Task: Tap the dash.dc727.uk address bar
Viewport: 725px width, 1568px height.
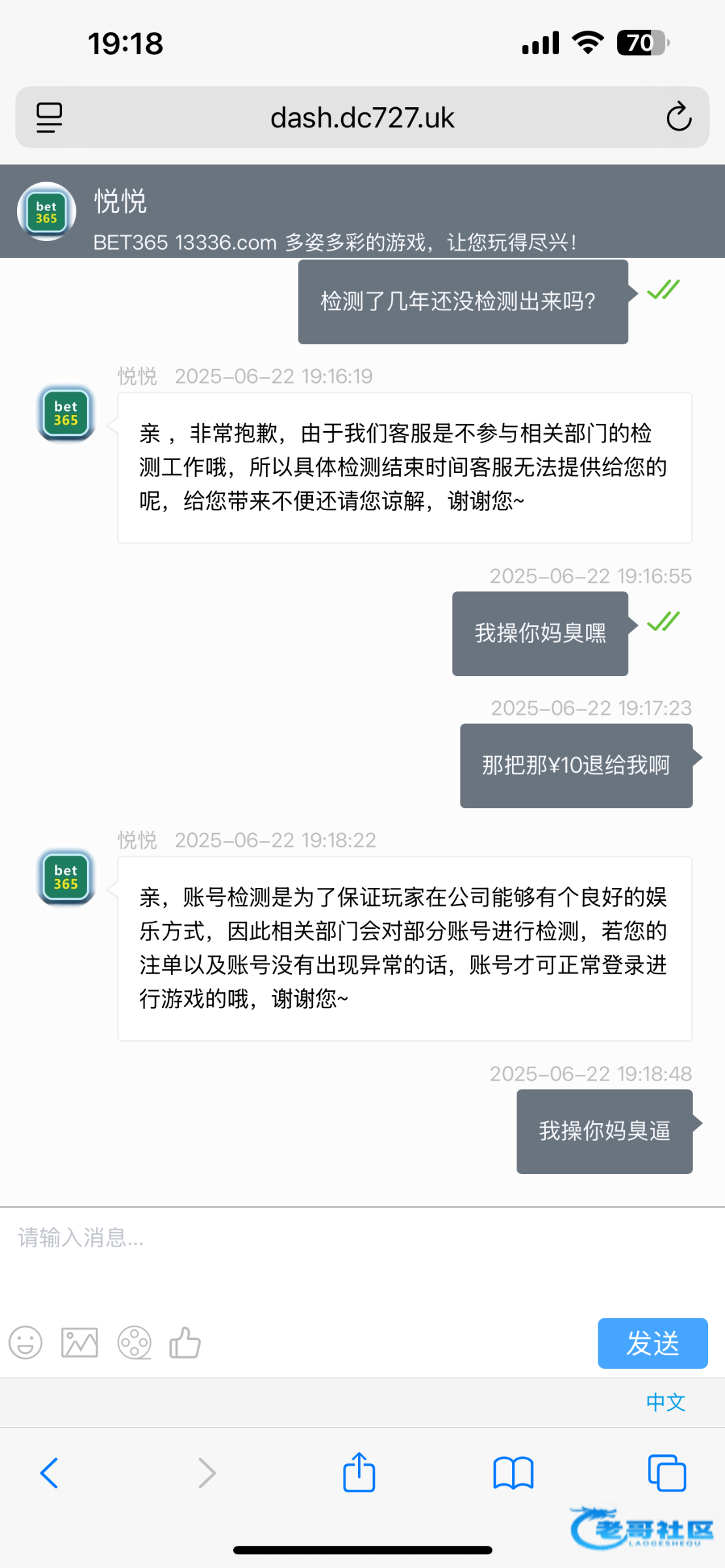Action: click(362, 118)
